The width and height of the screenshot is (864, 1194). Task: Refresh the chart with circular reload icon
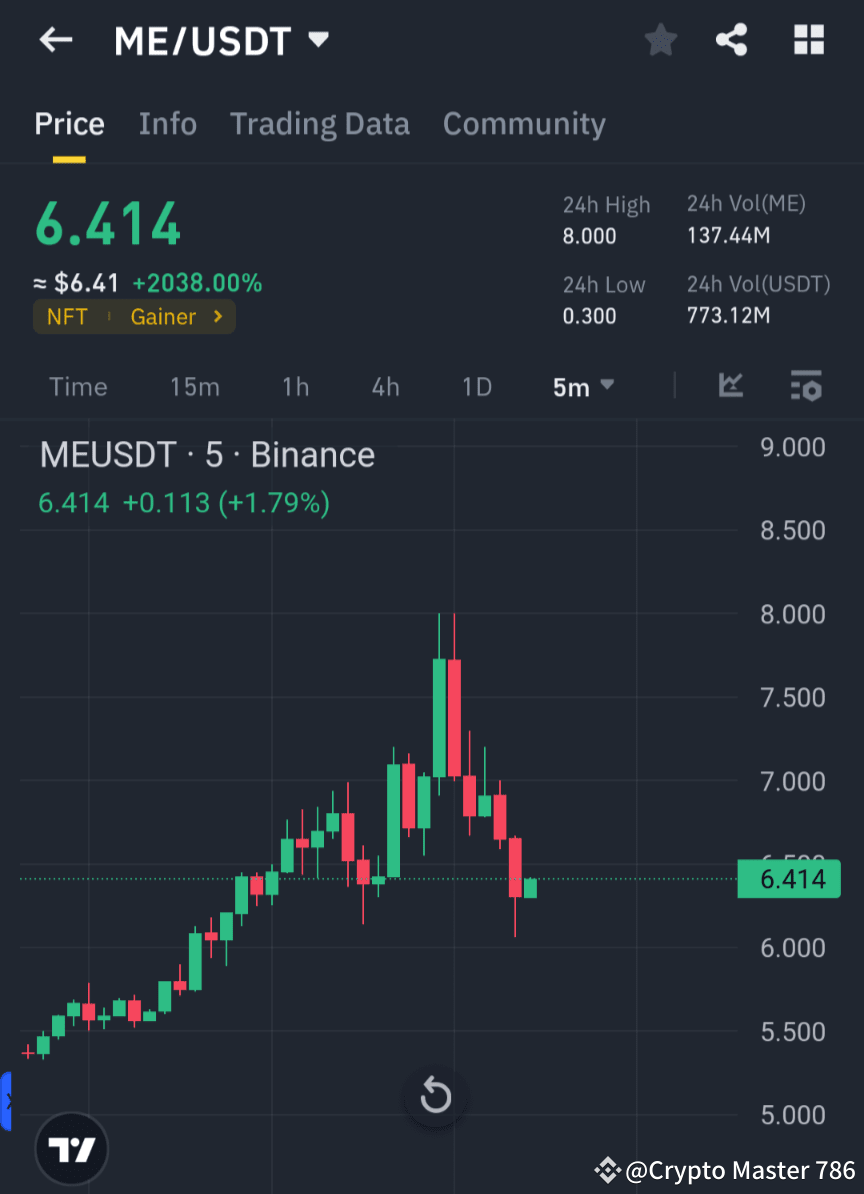(435, 1096)
